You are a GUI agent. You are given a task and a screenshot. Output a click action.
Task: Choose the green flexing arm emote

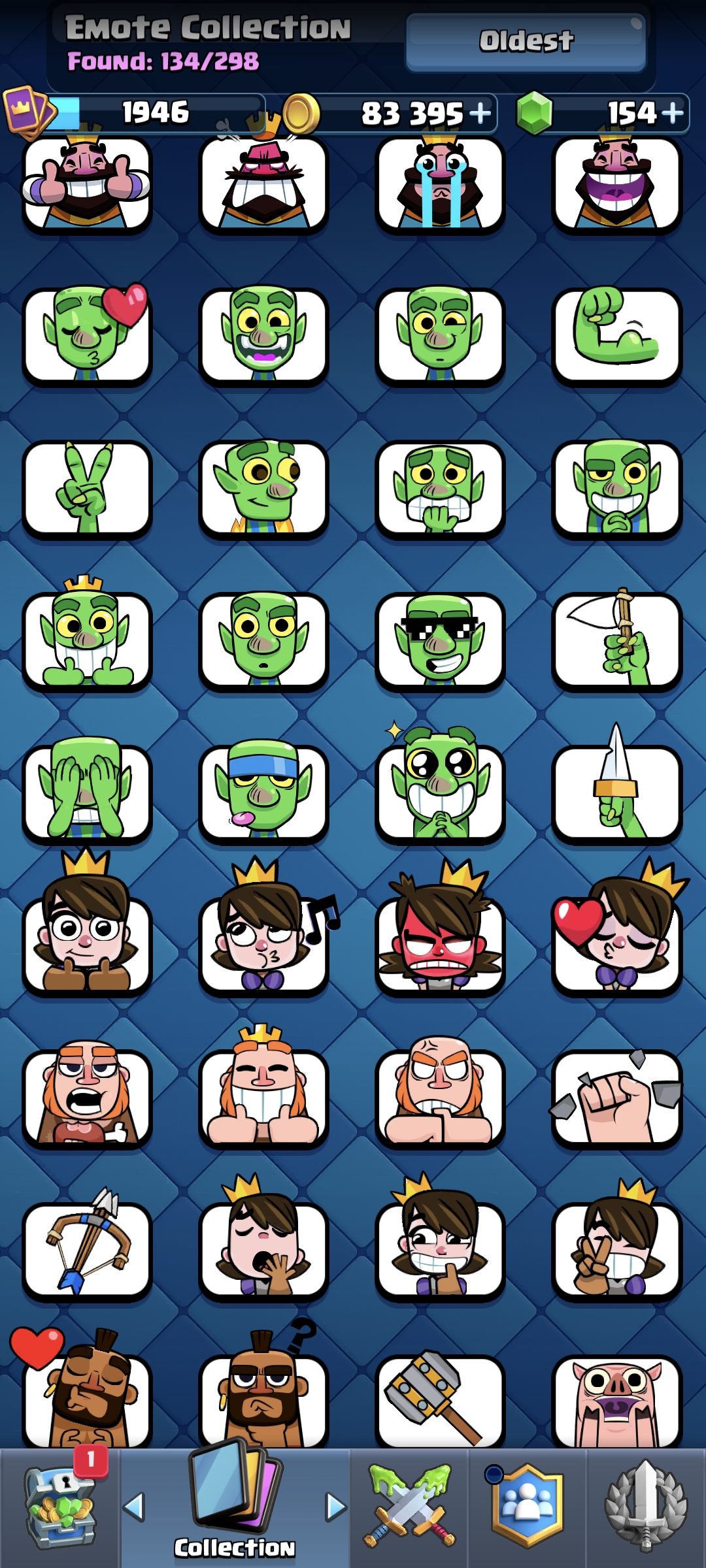pos(617,336)
